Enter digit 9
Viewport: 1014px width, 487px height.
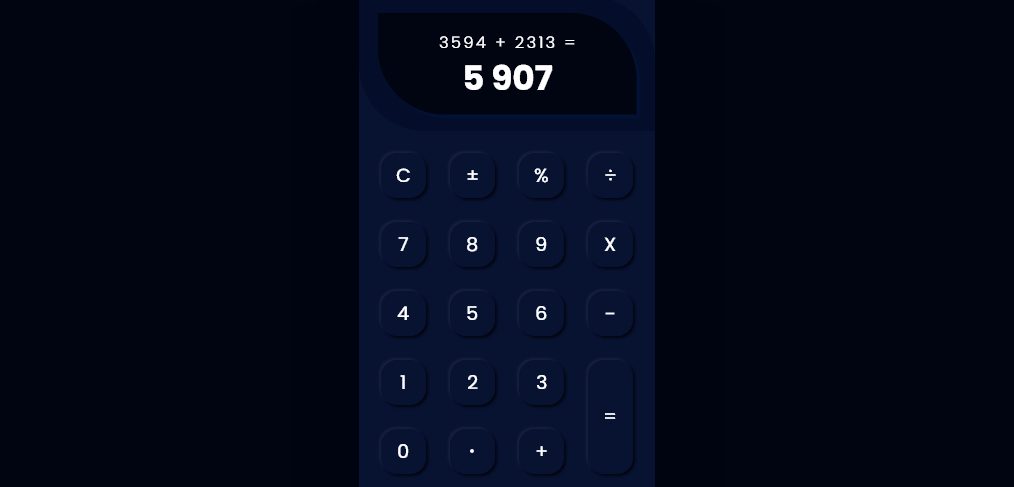[541, 244]
